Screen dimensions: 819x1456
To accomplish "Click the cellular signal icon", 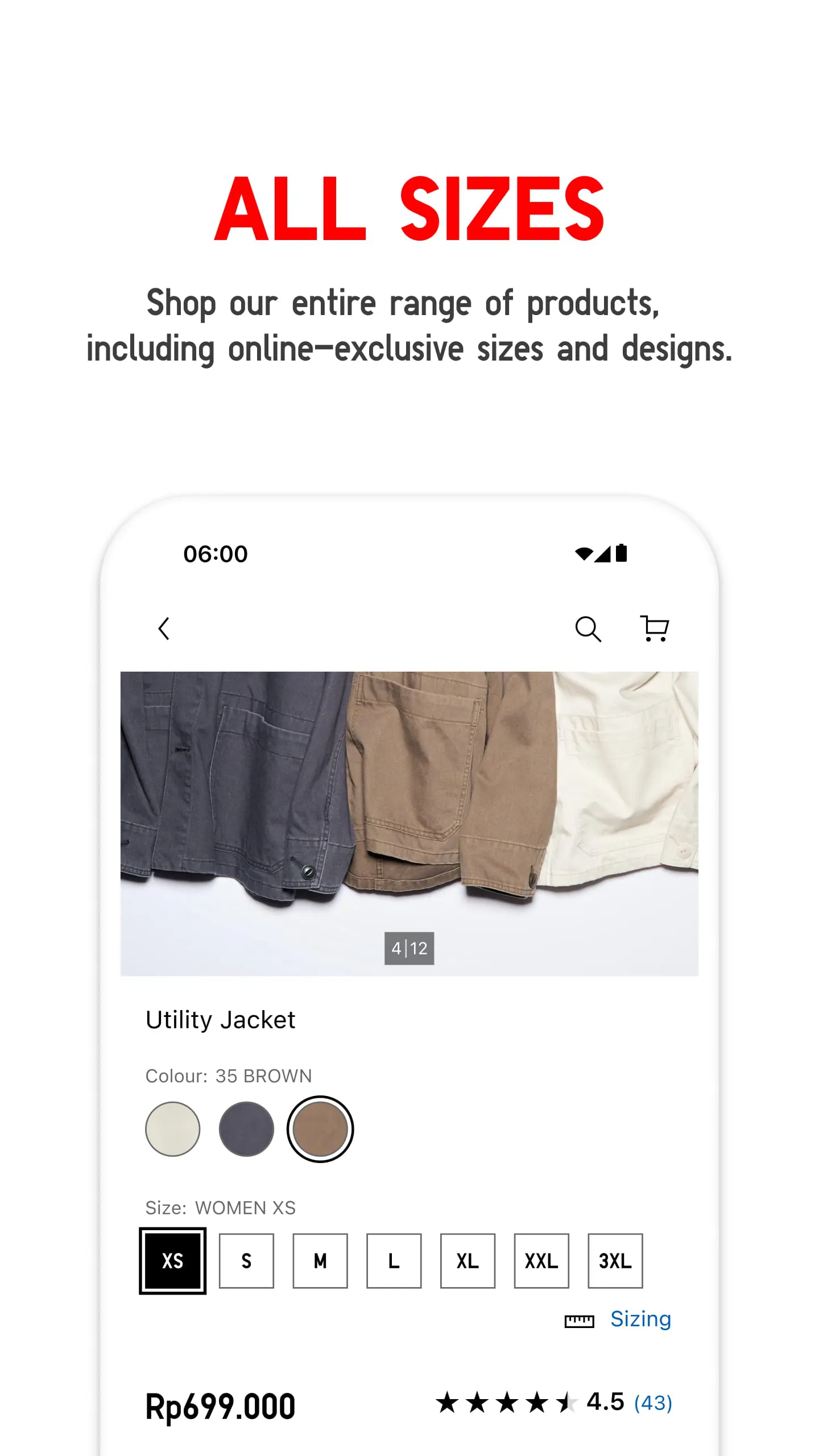I will coord(604,553).
